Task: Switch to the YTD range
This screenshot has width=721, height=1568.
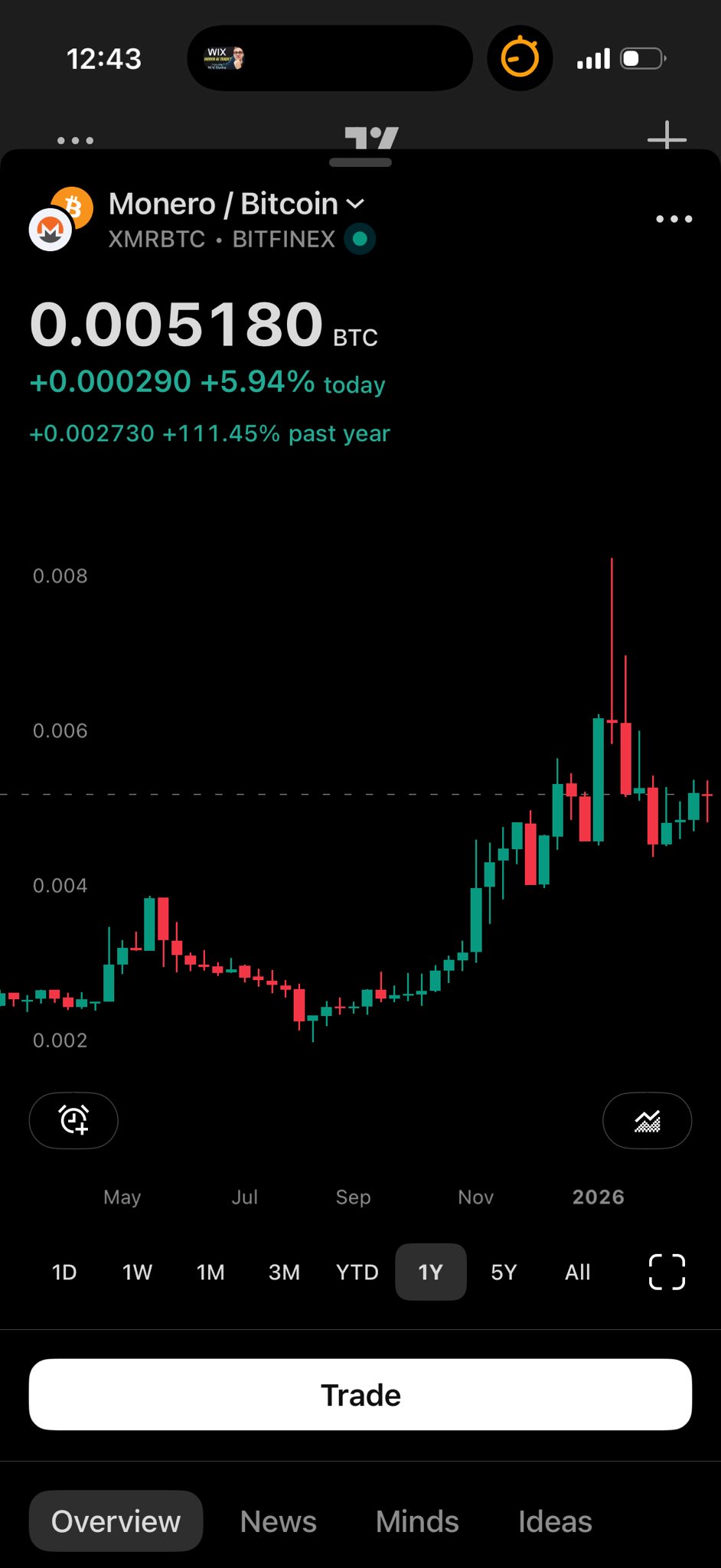Action: (x=357, y=1272)
